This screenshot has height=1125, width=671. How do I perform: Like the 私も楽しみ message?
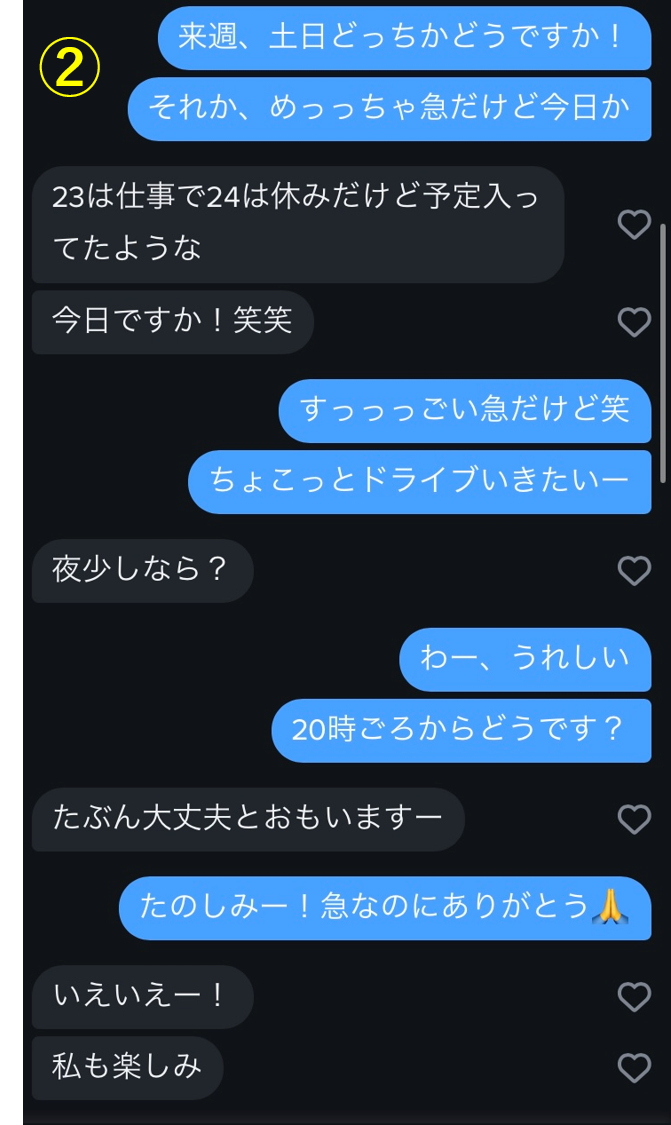tap(634, 1067)
